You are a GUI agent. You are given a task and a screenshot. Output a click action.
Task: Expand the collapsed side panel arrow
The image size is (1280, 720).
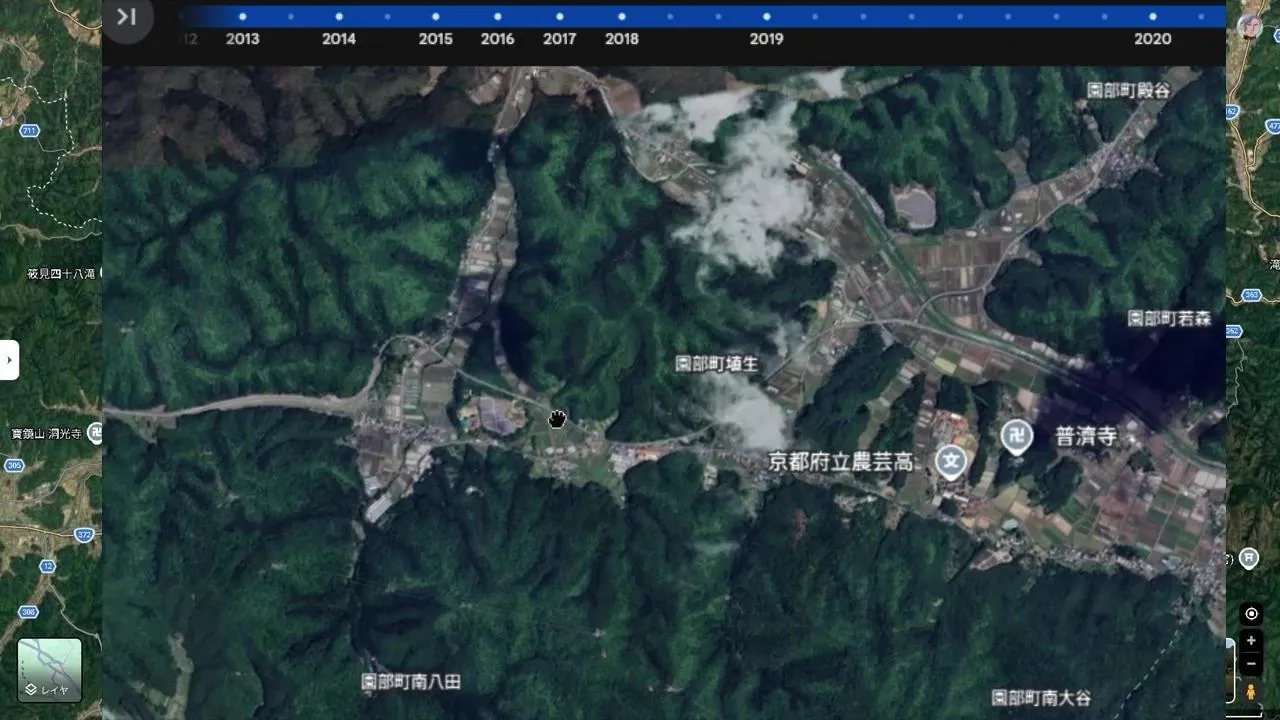pyautogui.click(x=9, y=360)
